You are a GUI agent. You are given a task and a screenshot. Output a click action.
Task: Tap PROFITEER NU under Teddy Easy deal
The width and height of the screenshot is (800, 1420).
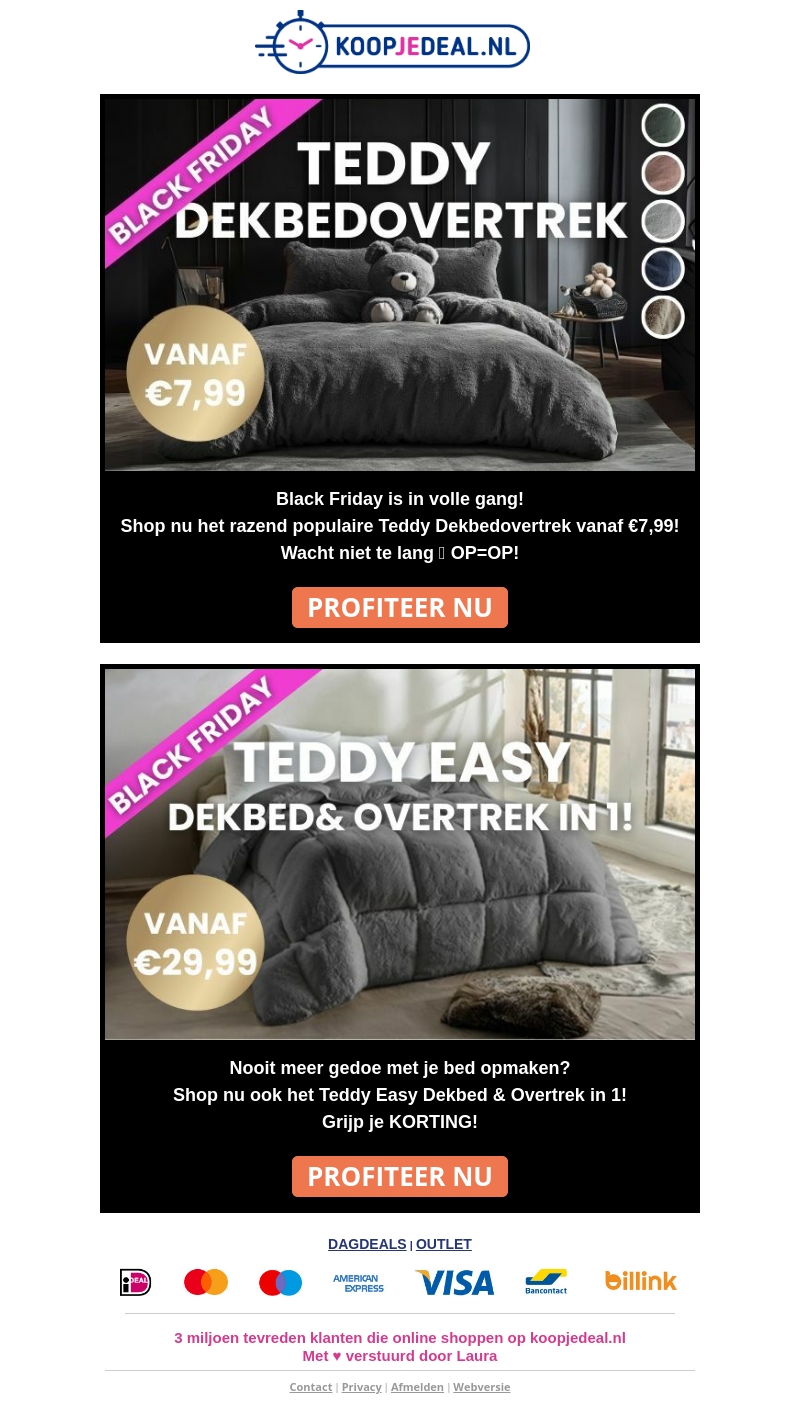tap(400, 1176)
